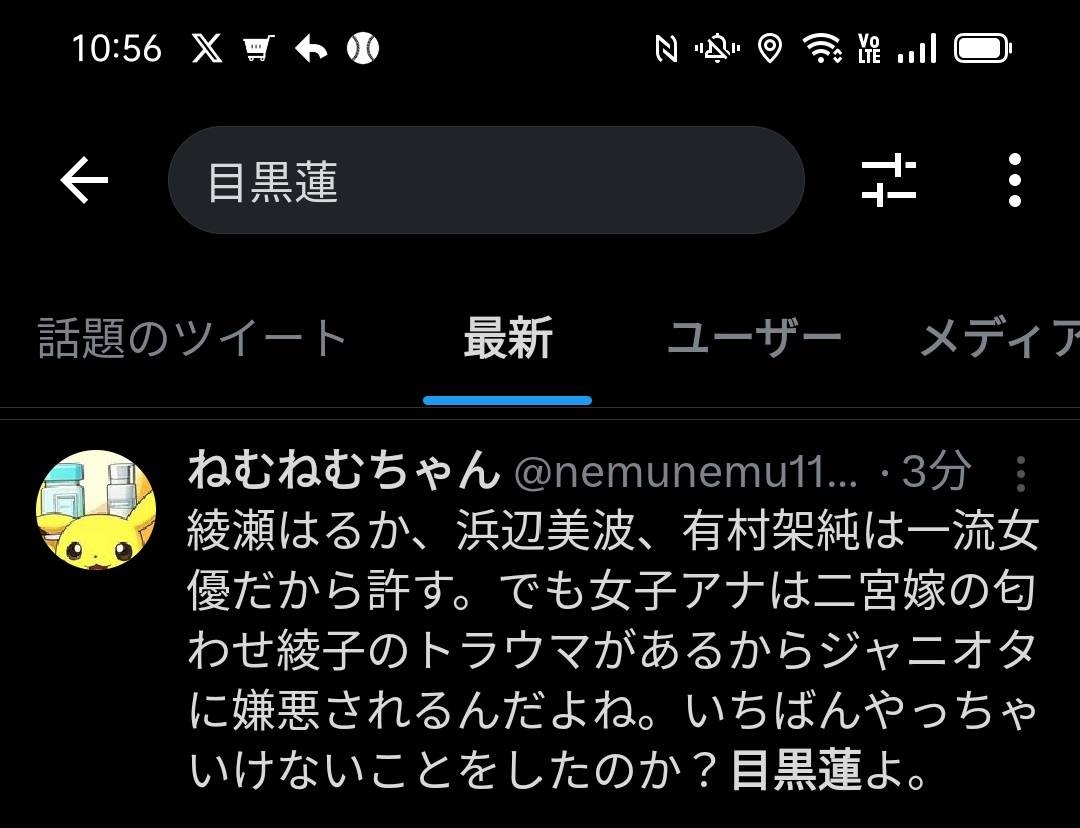Open the tweet by ねむねむちゃん
Viewport: 1080px width, 828px height.
click(612, 650)
